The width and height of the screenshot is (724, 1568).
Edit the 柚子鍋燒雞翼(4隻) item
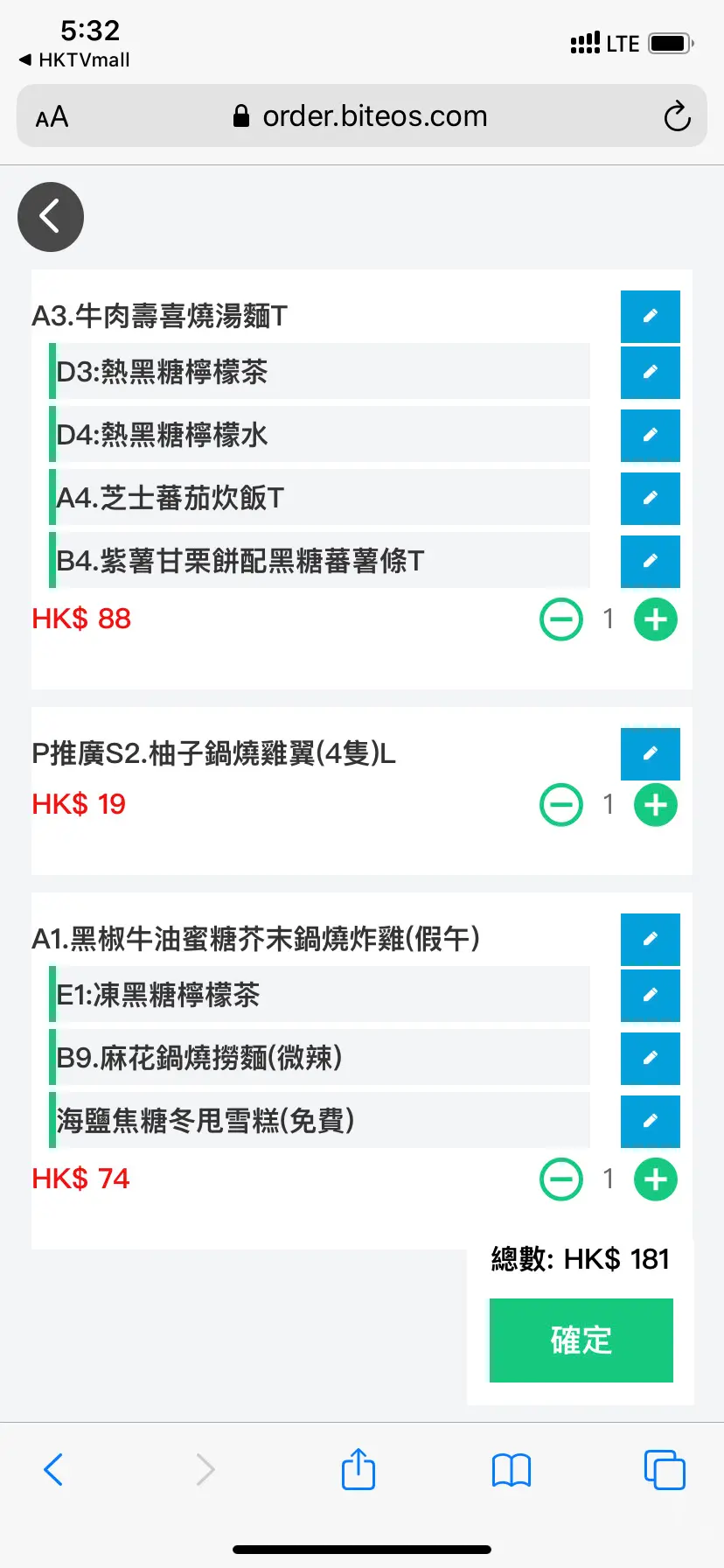(x=650, y=753)
